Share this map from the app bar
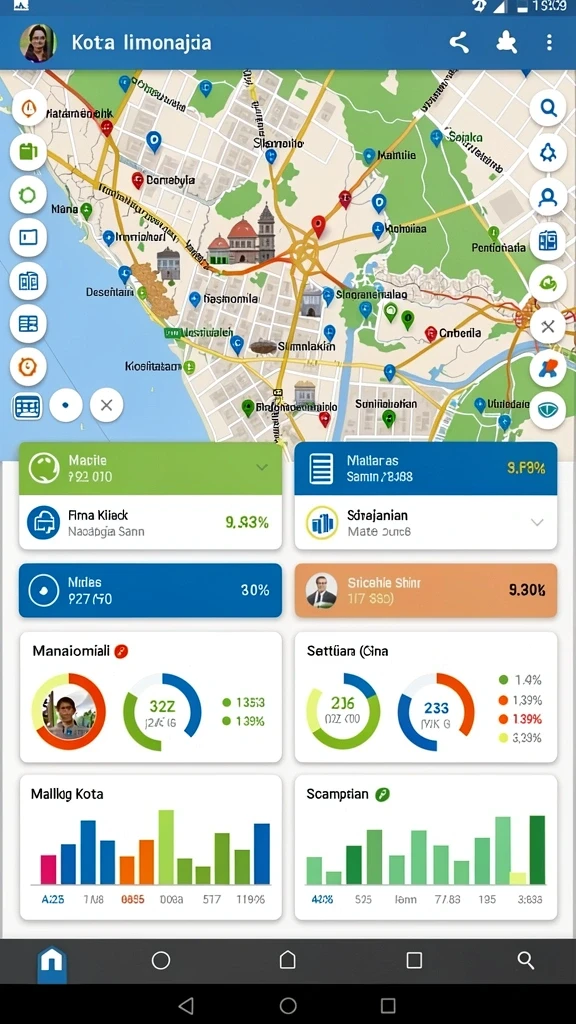Screen dimensions: 576x1024 [459, 43]
